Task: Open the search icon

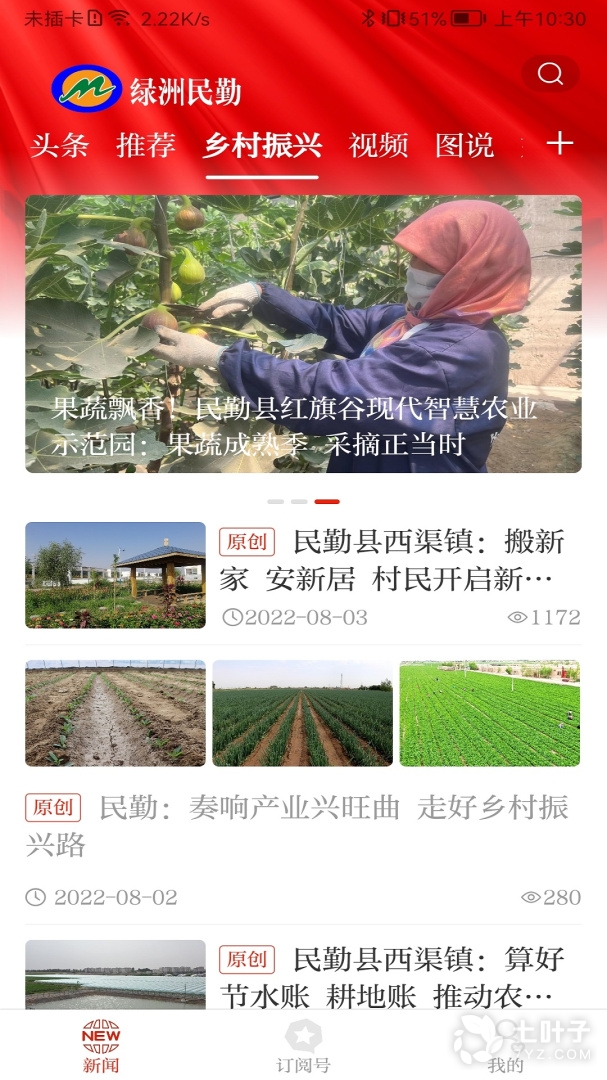Action: (550, 74)
